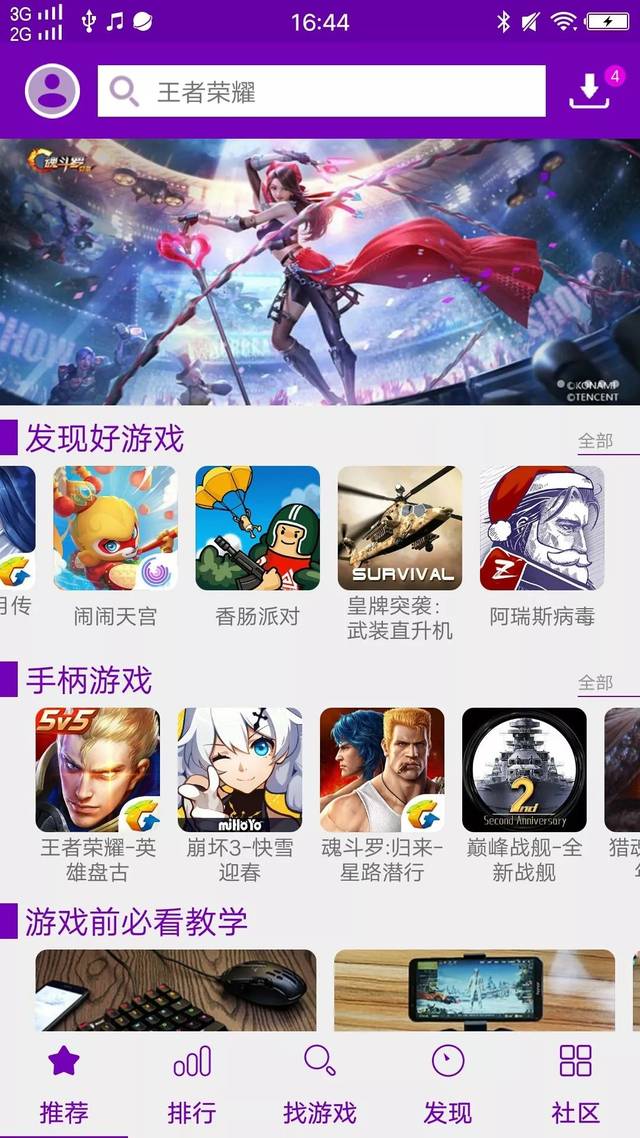Go to the 发现 tab
Image resolution: width=640 pixels, height=1138 pixels.
(x=448, y=1086)
